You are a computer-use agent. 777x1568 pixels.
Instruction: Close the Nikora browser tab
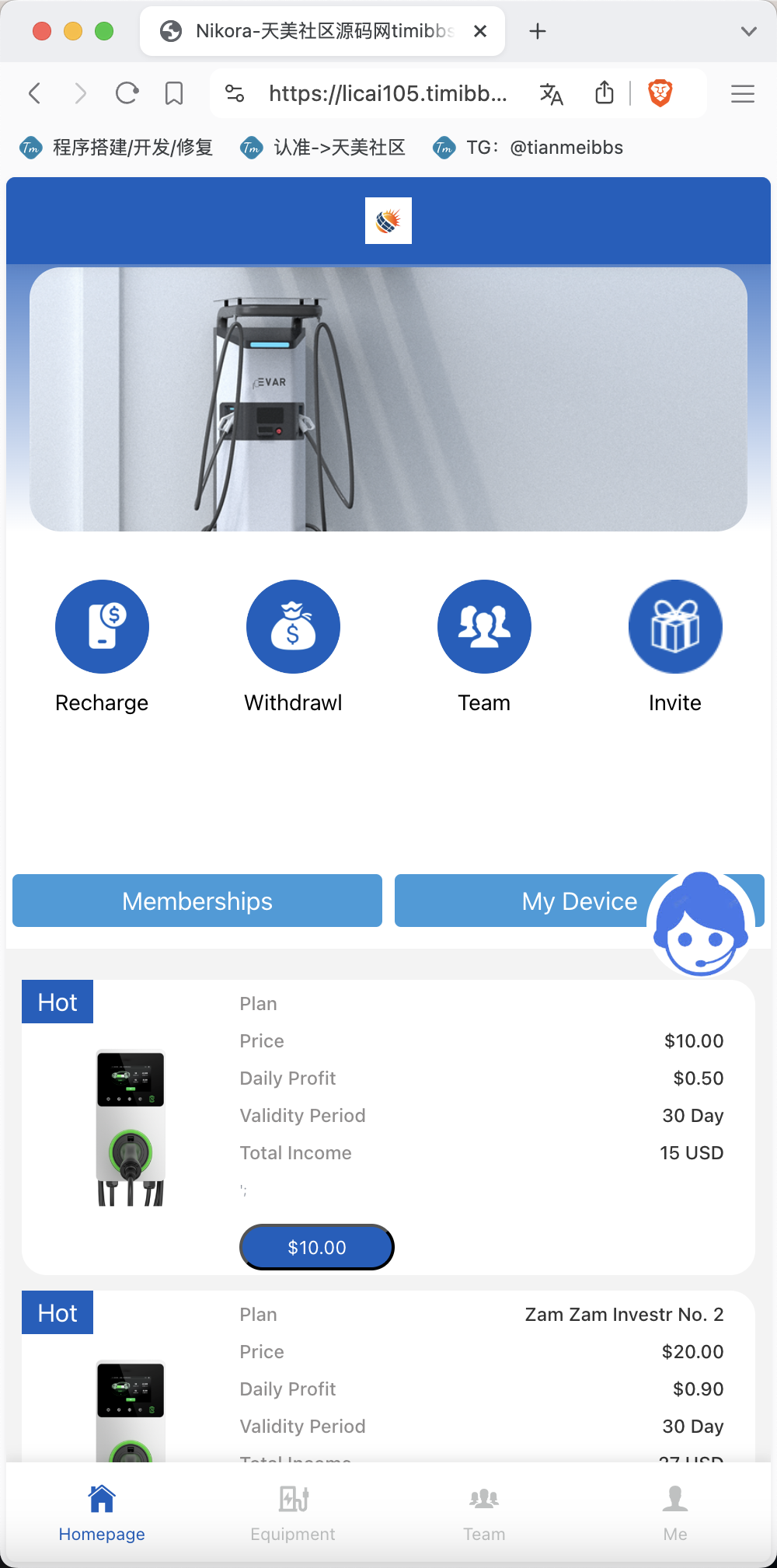480,31
